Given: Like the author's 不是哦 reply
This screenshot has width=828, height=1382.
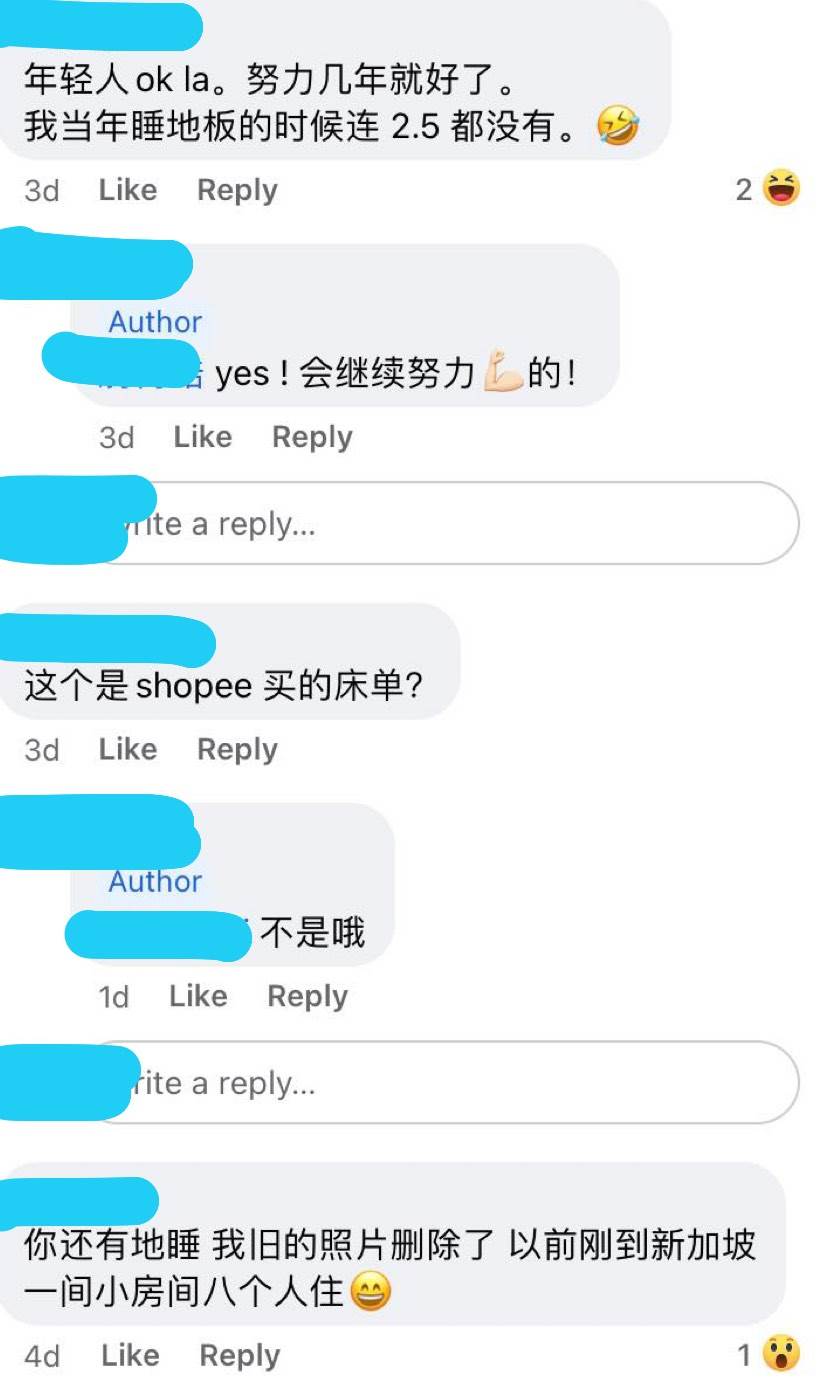Looking at the screenshot, I should coord(198,996).
